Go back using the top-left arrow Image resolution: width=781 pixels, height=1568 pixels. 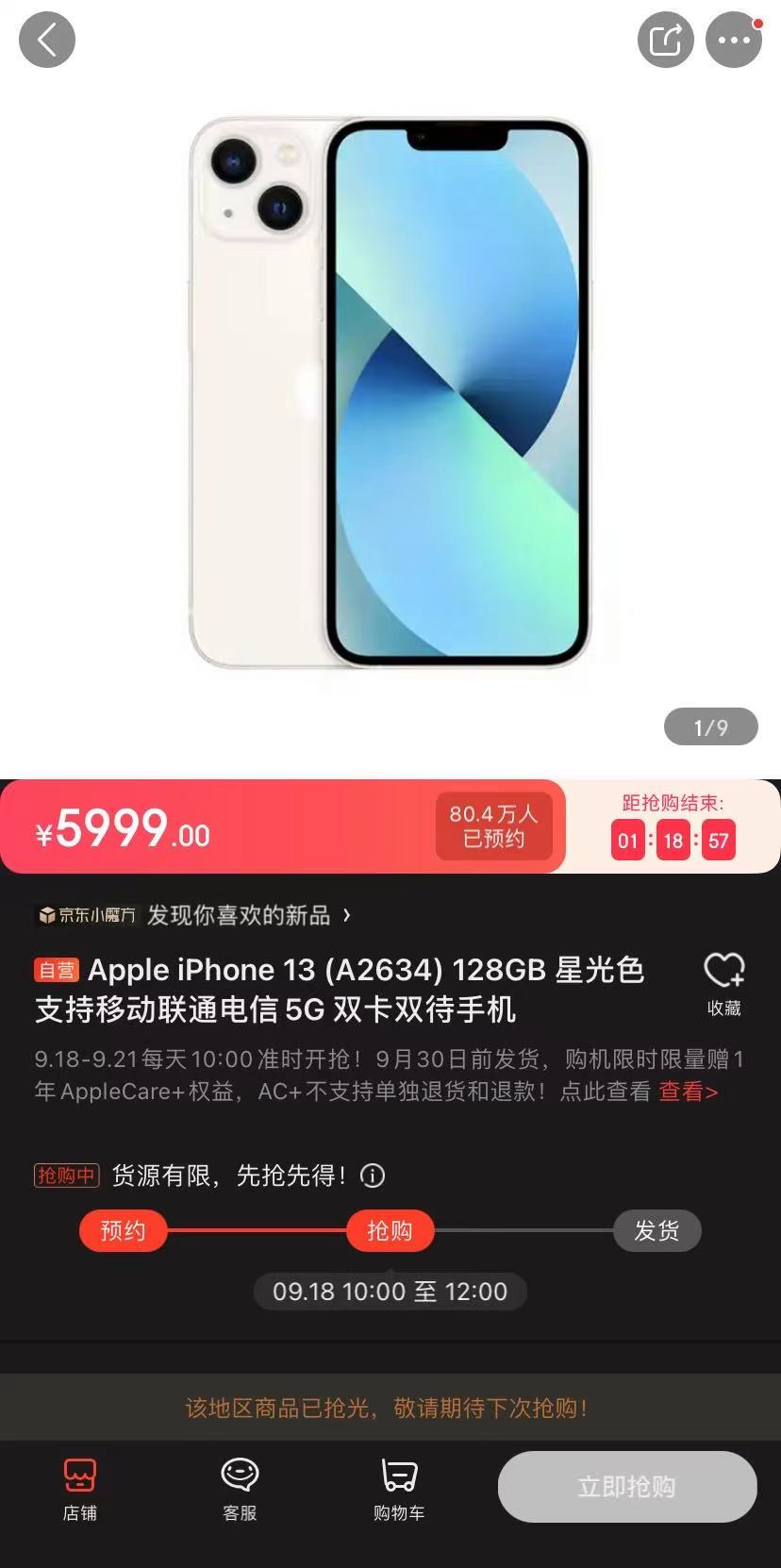pyautogui.click(x=46, y=40)
